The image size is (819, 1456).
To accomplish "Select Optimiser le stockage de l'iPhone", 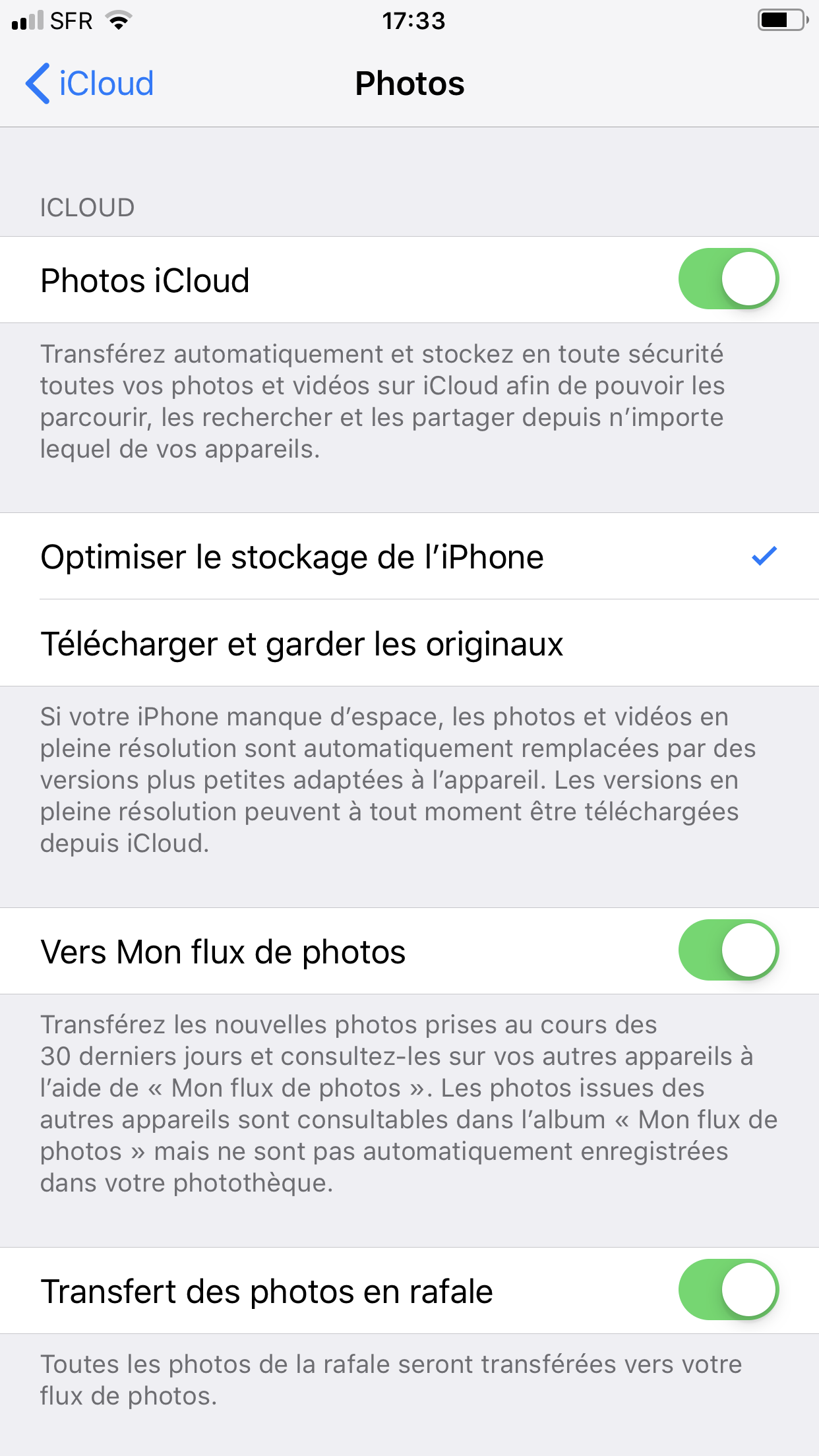I will (409, 557).
